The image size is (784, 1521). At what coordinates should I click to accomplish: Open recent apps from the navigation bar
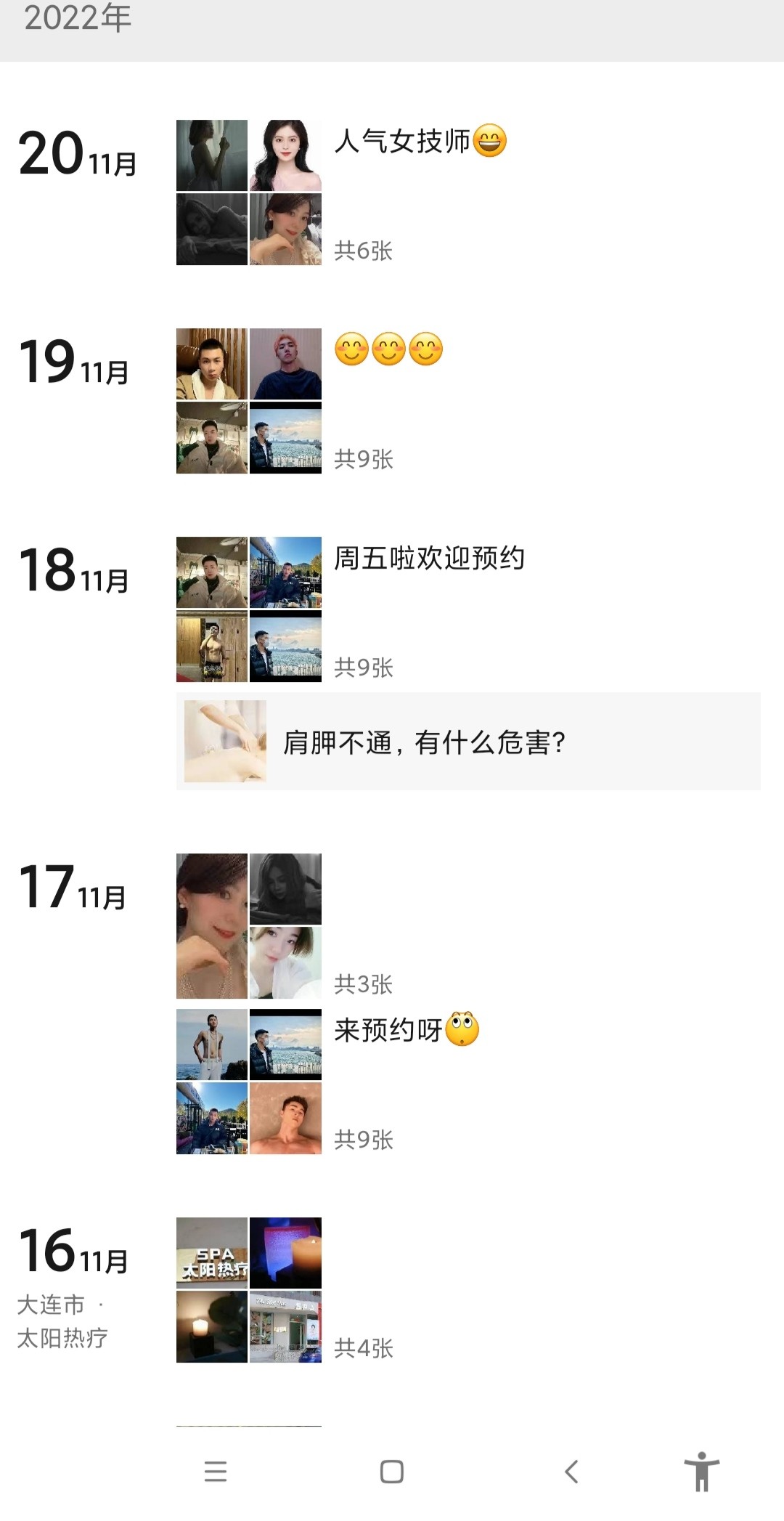[x=216, y=1472]
